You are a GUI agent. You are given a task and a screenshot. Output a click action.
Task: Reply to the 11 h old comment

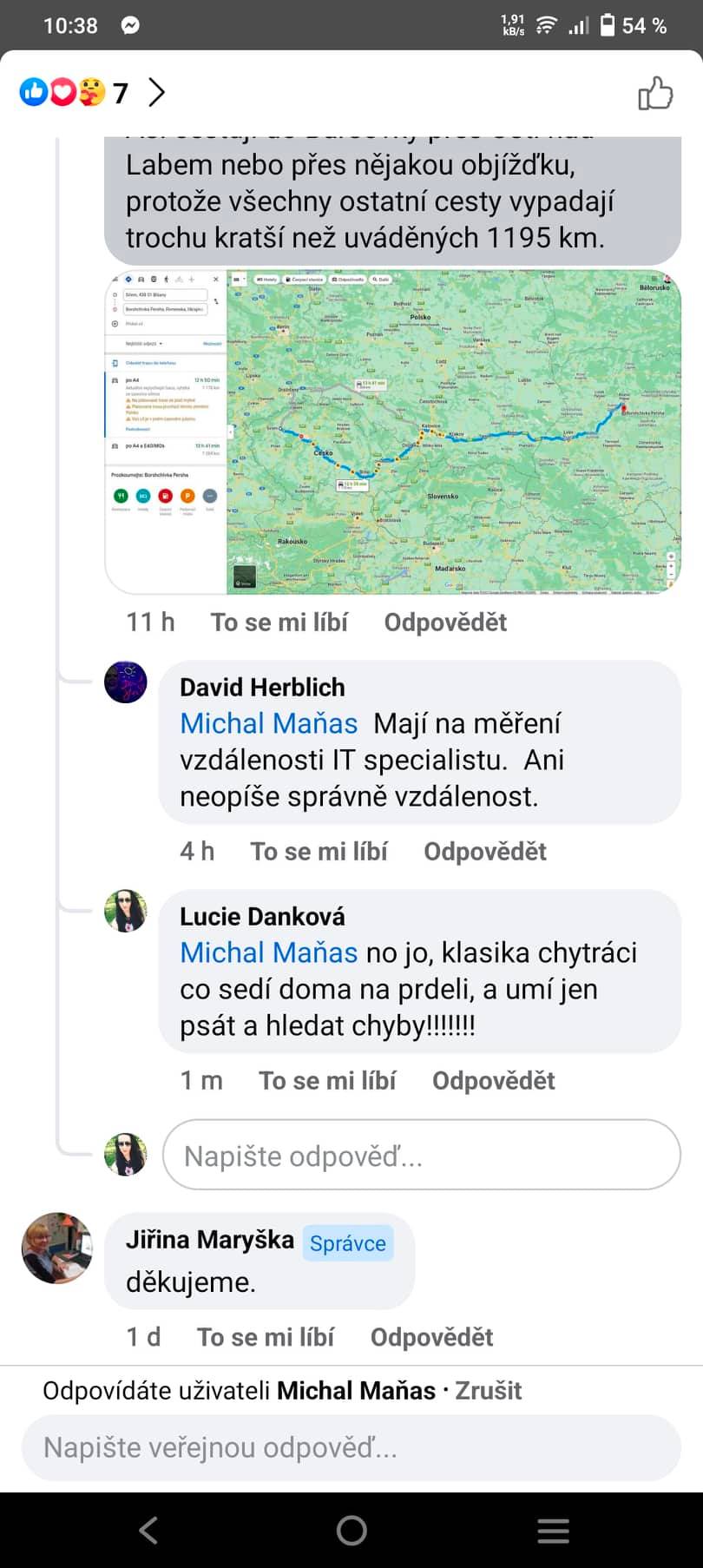(445, 623)
